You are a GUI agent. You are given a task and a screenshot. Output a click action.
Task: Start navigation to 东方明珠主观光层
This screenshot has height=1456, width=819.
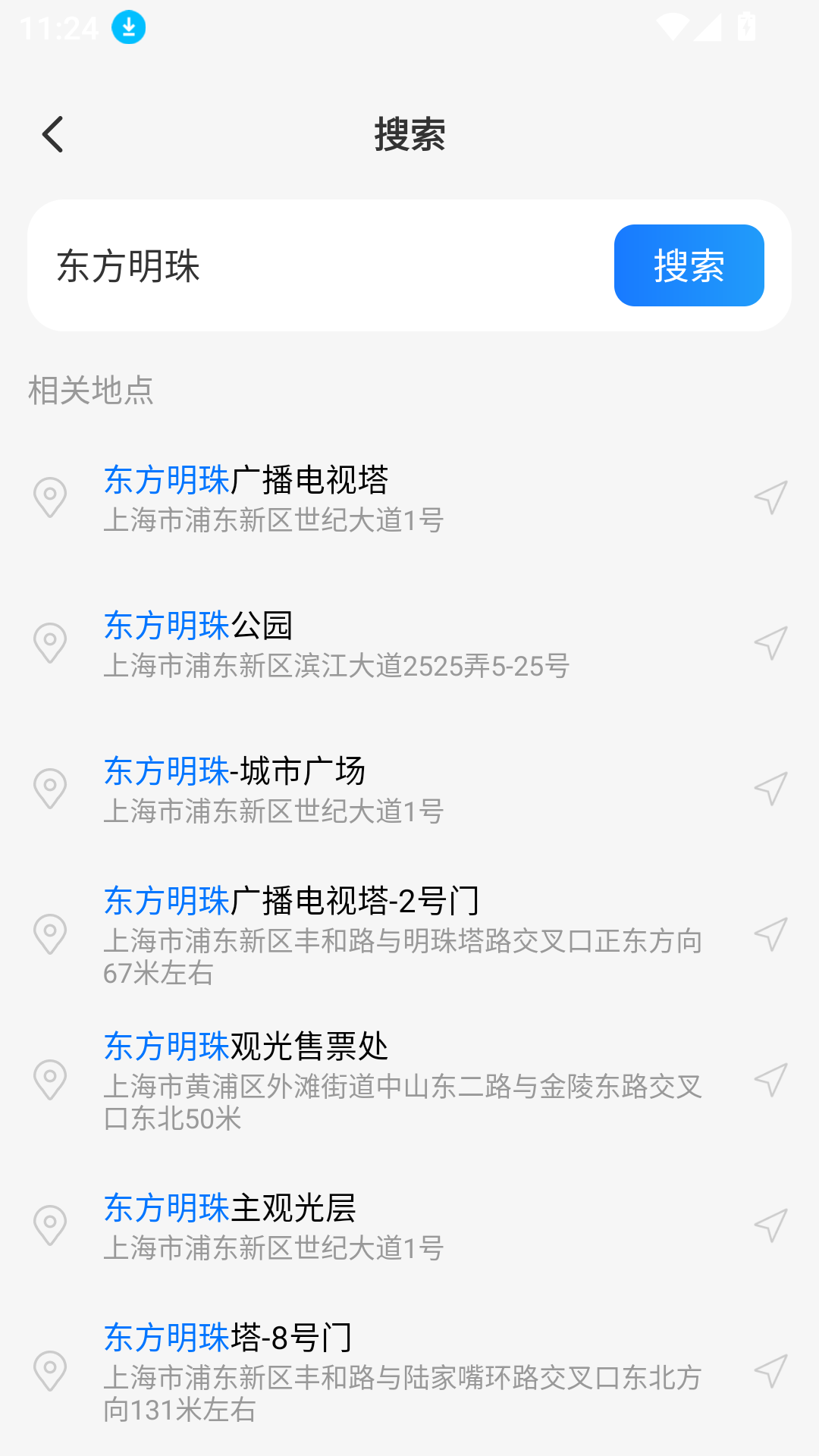pyautogui.click(x=770, y=1225)
